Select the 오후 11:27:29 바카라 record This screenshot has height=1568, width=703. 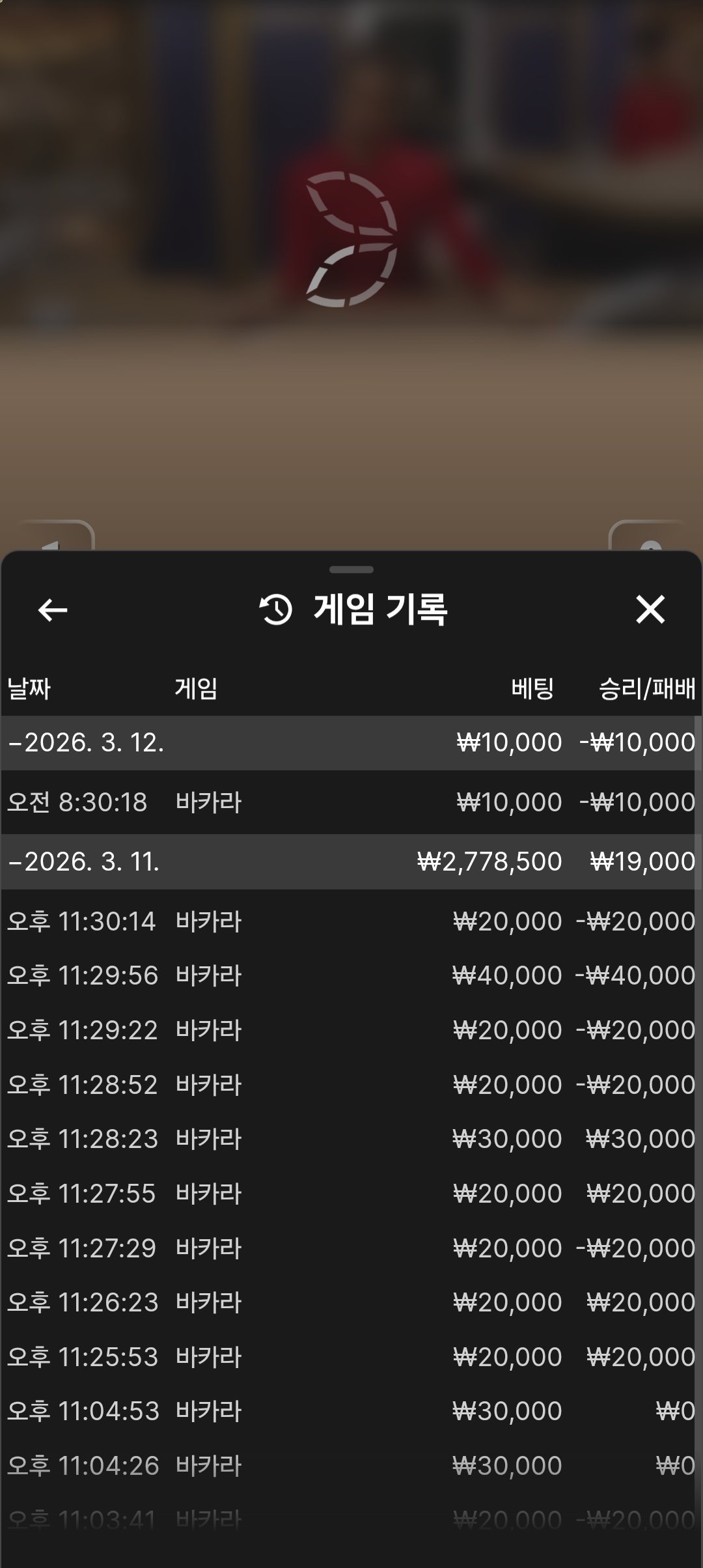[350, 1248]
